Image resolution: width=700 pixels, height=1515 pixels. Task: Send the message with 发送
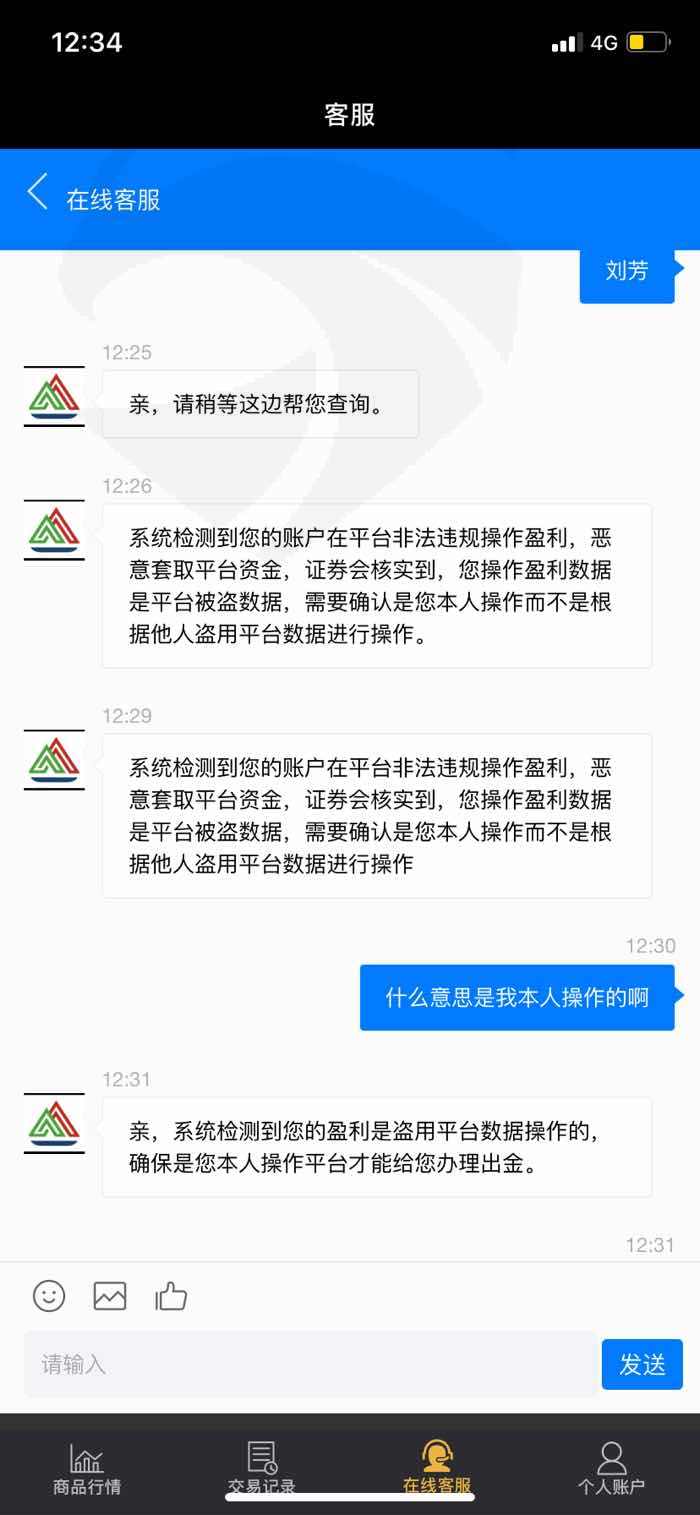[x=642, y=1364]
